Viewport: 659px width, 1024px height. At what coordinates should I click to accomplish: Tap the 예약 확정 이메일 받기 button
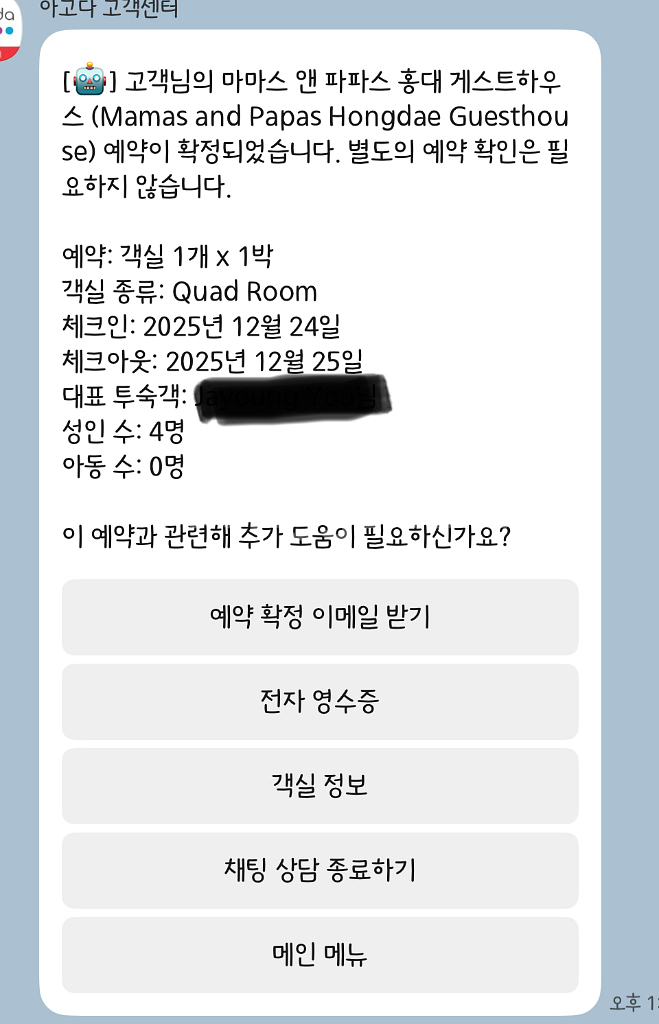tap(320, 616)
